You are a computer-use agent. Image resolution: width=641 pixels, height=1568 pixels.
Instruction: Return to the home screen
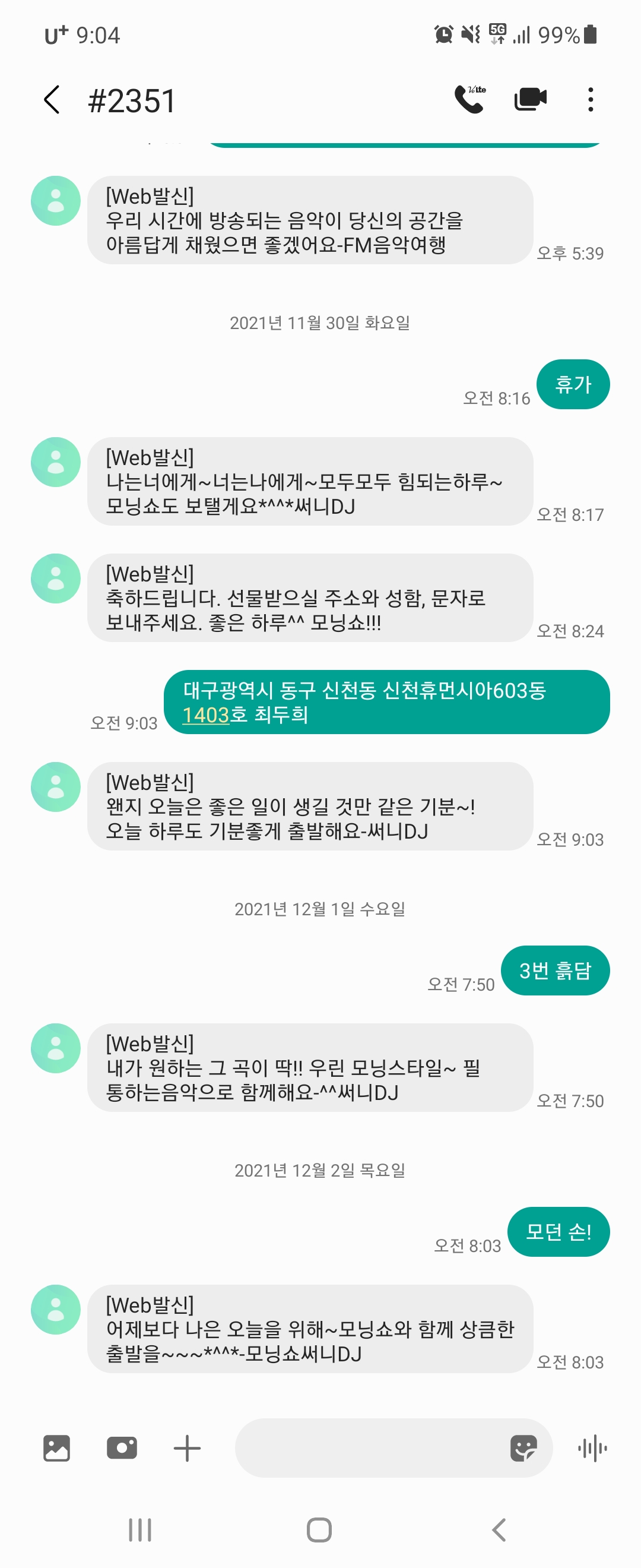pos(319,1529)
